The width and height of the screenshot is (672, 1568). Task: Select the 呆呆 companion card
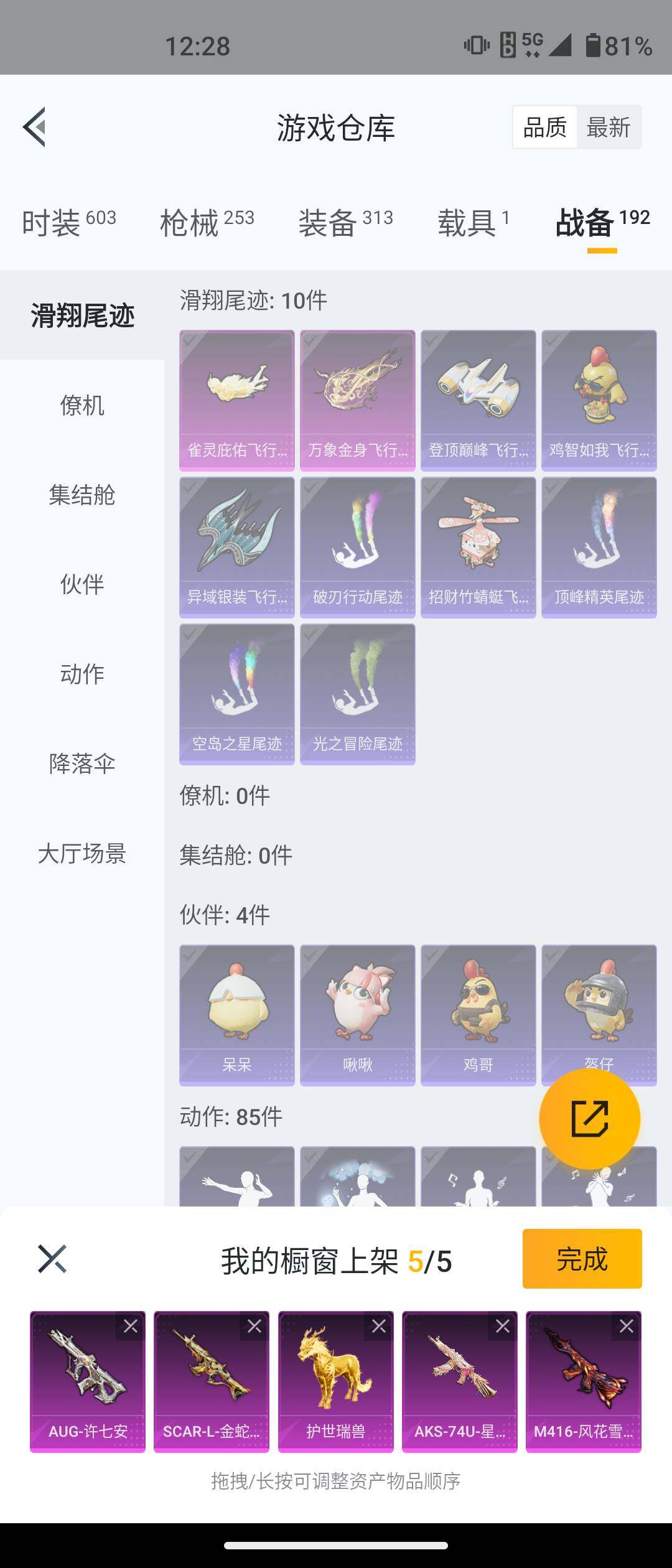tap(236, 1015)
